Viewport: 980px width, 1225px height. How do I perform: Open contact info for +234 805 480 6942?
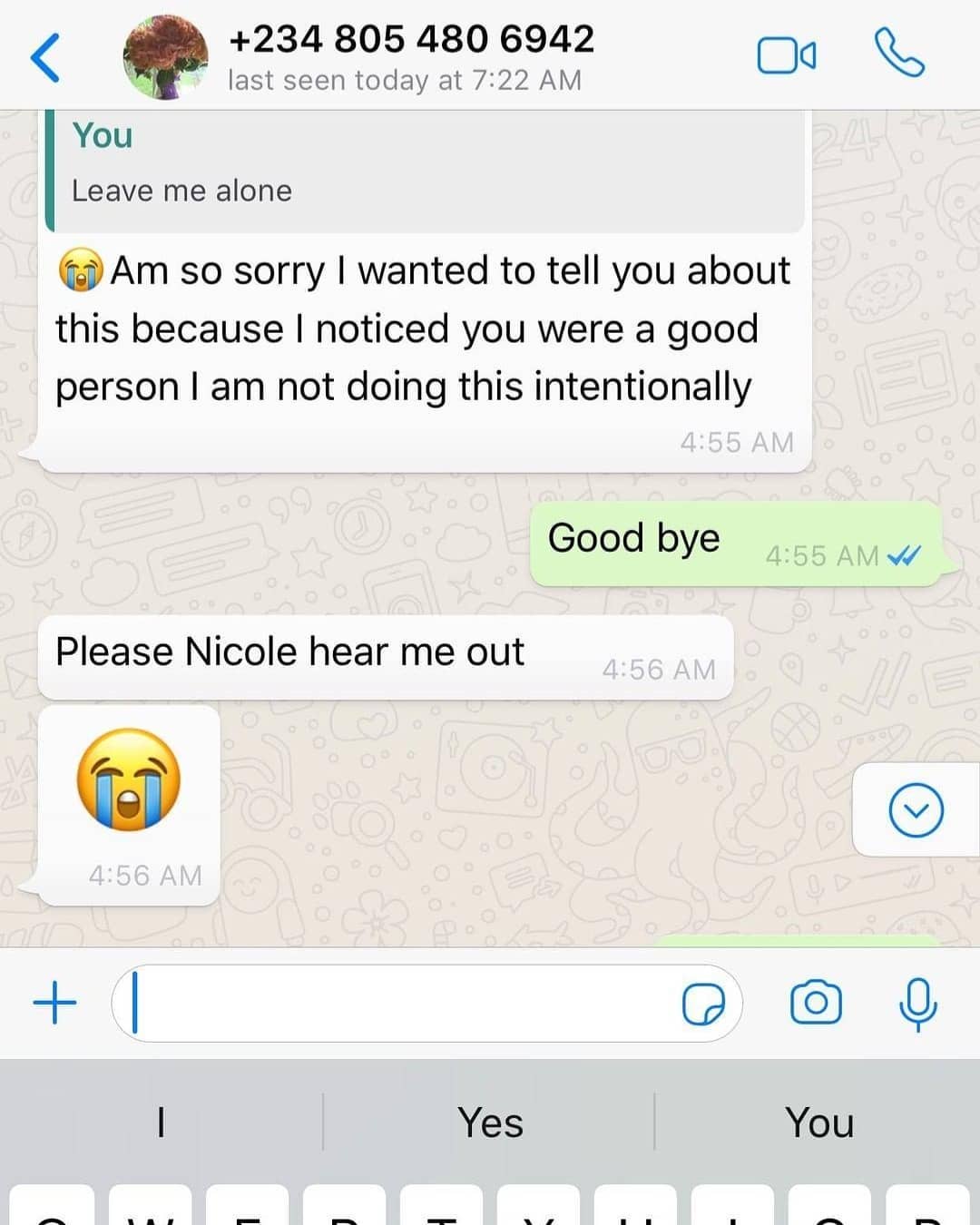coord(410,56)
